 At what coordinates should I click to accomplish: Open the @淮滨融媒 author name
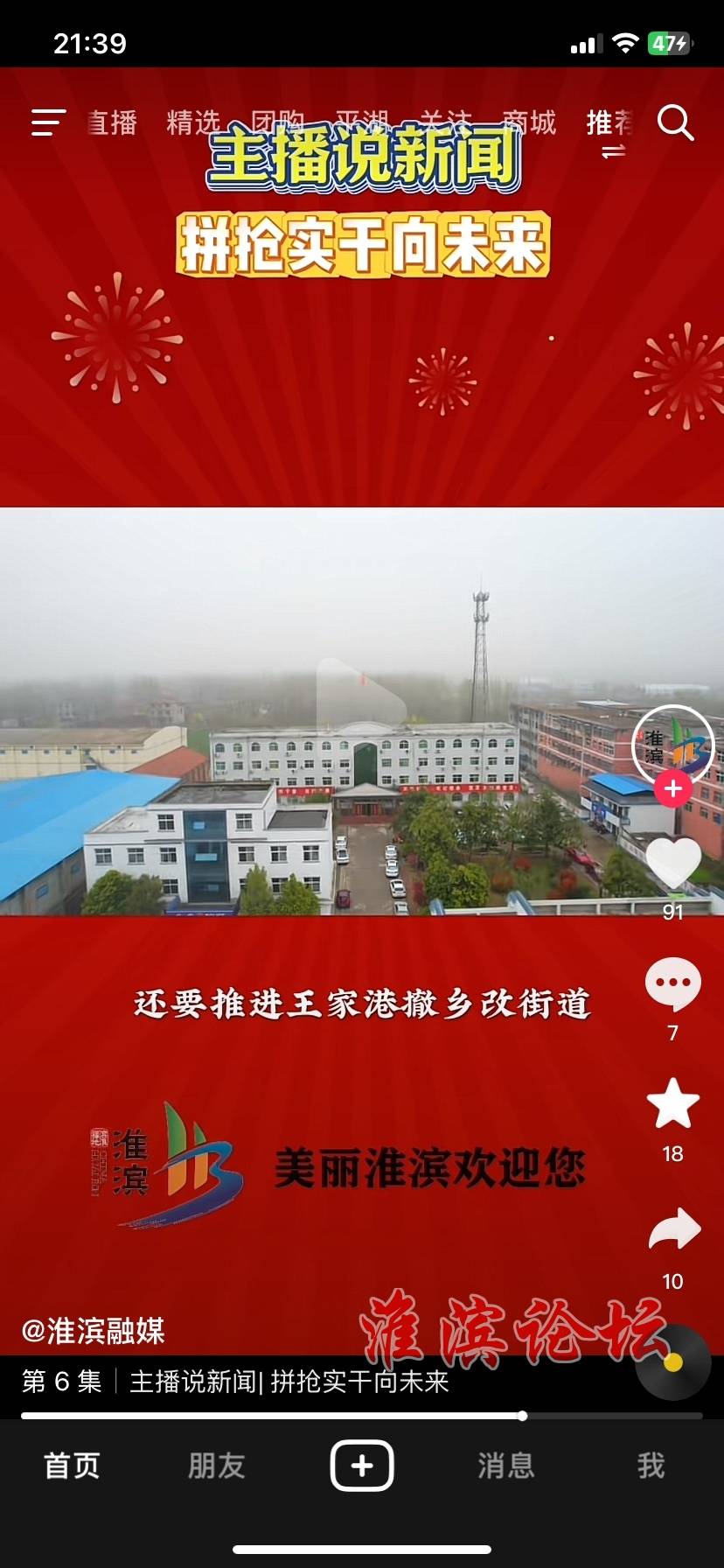94,1331
